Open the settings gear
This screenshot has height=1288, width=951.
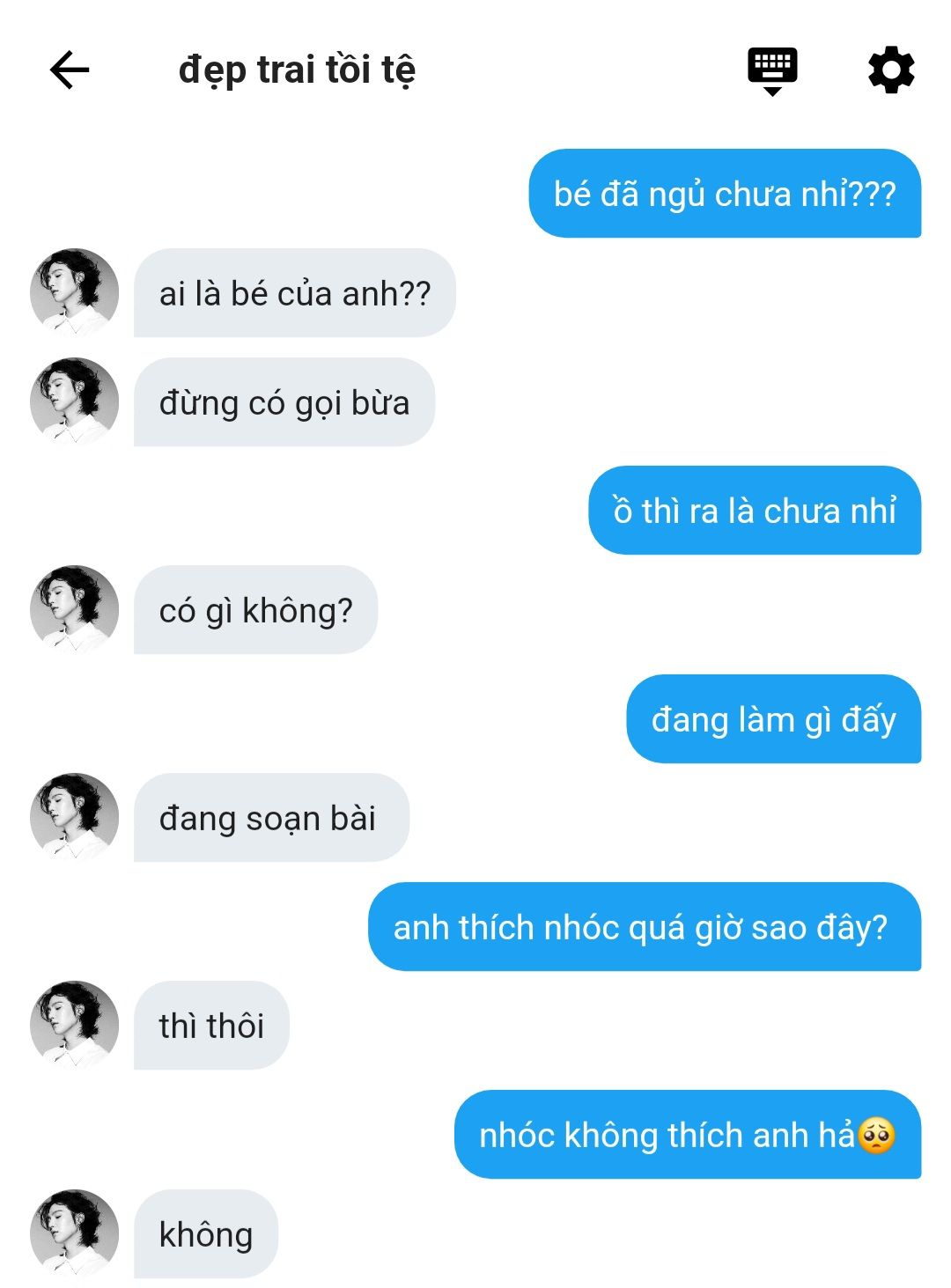tap(891, 70)
